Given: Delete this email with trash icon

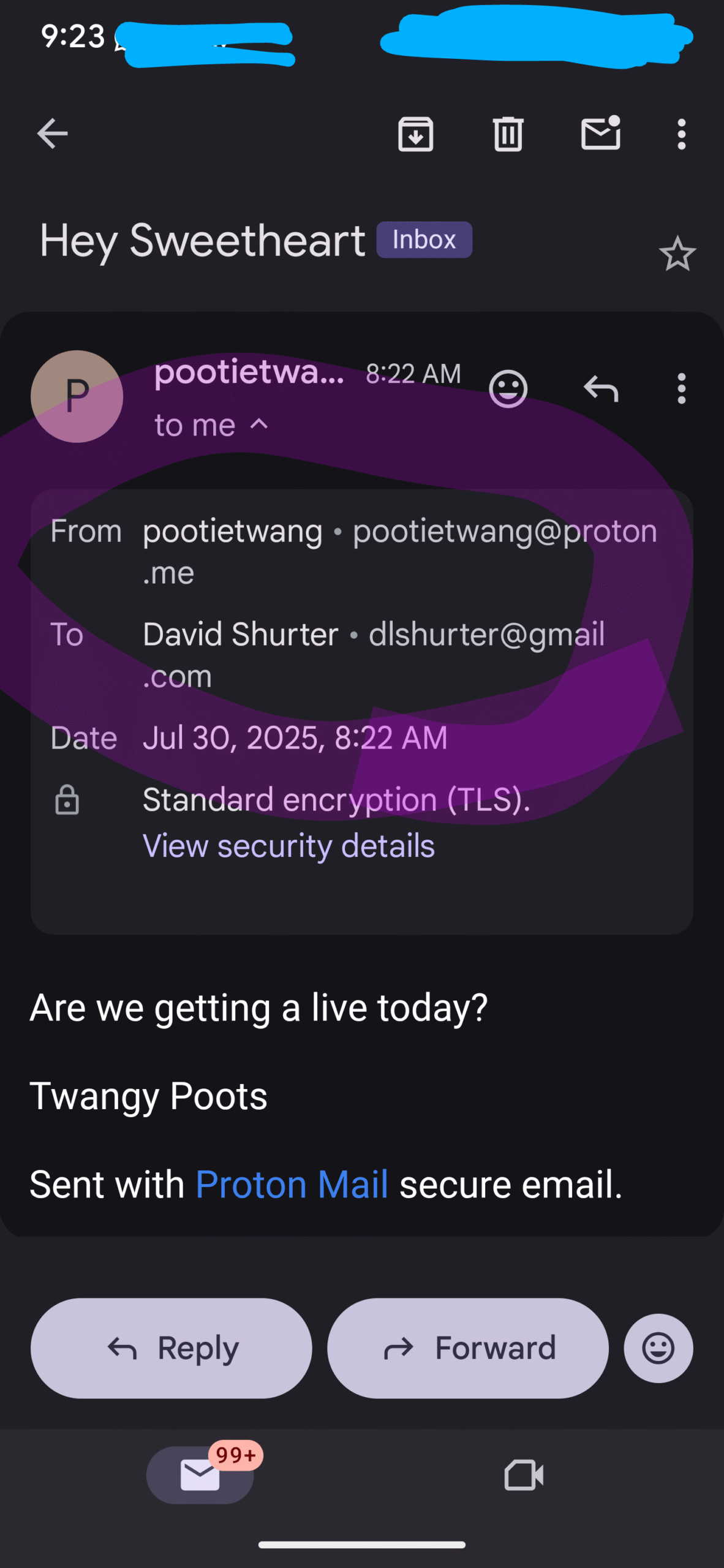Looking at the screenshot, I should pyautogui.click(x=508, y=134).
